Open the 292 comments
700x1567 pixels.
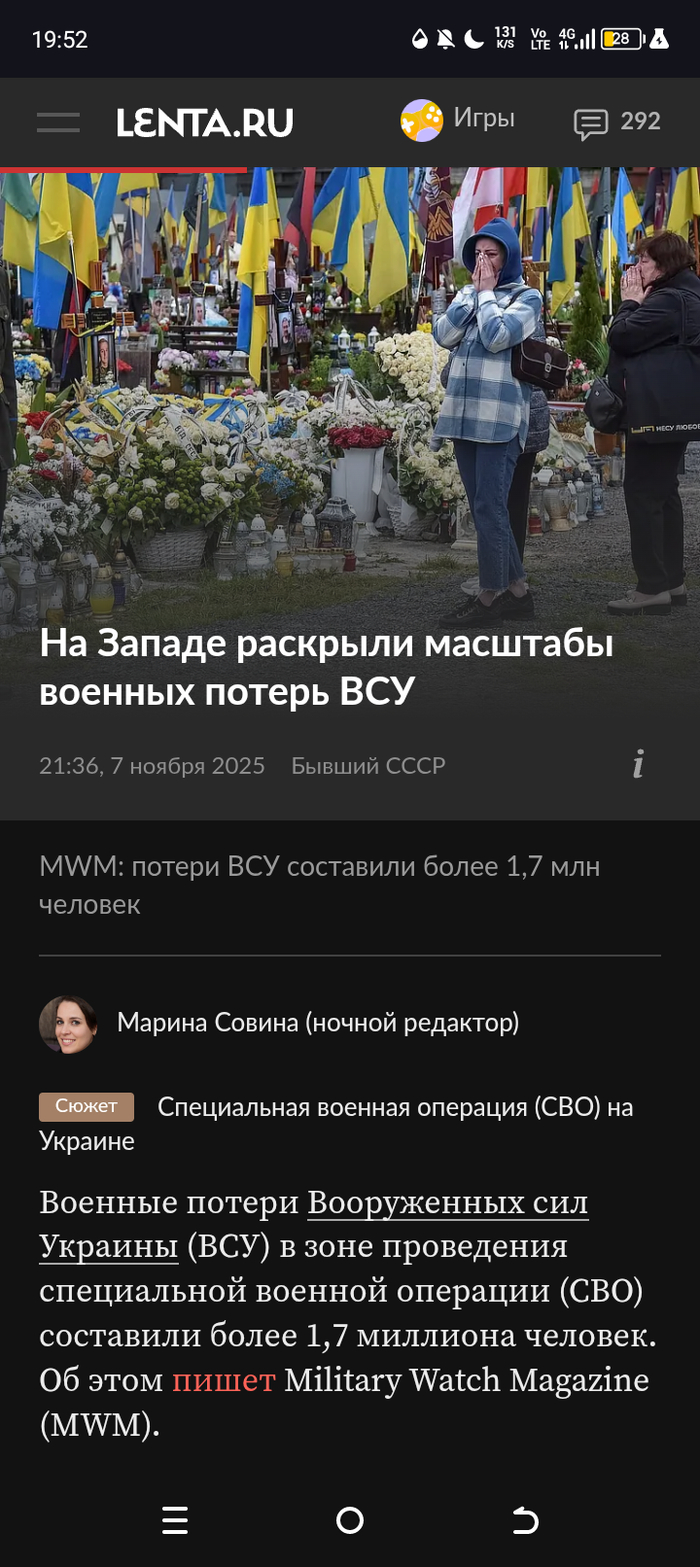[x=617, y=122]
